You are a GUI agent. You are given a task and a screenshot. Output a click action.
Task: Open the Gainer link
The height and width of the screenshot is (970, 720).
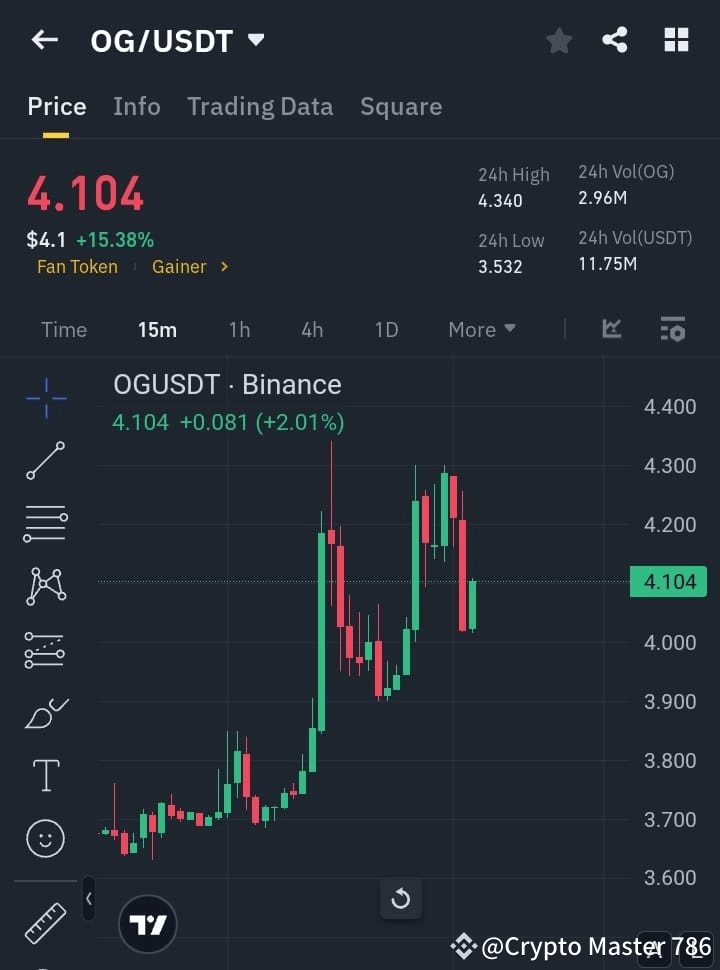click(x=179, y=267)
